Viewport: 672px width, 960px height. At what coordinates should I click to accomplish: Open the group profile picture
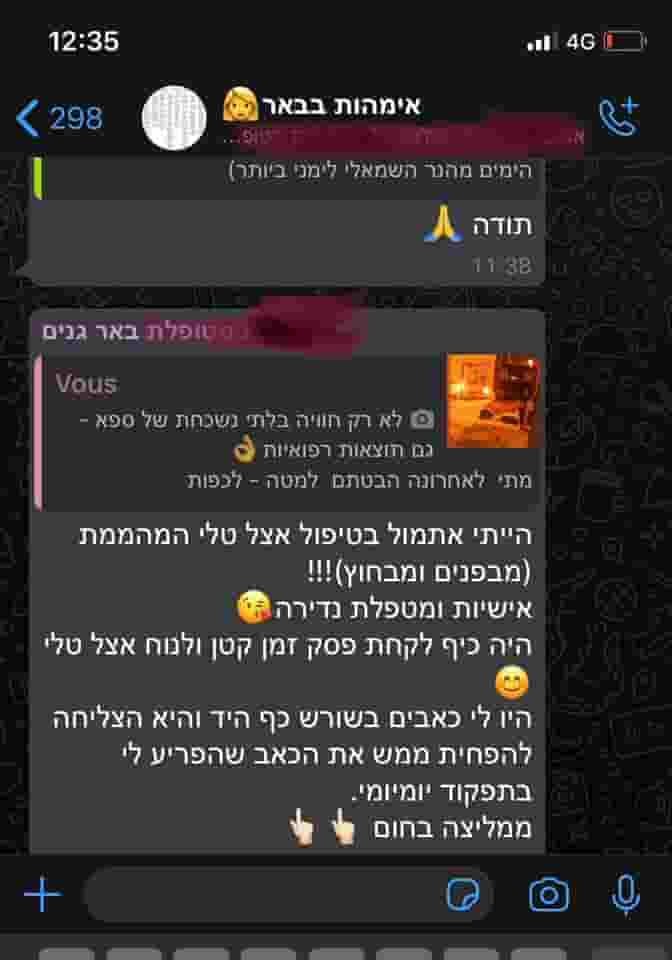(x=174, y=118)
